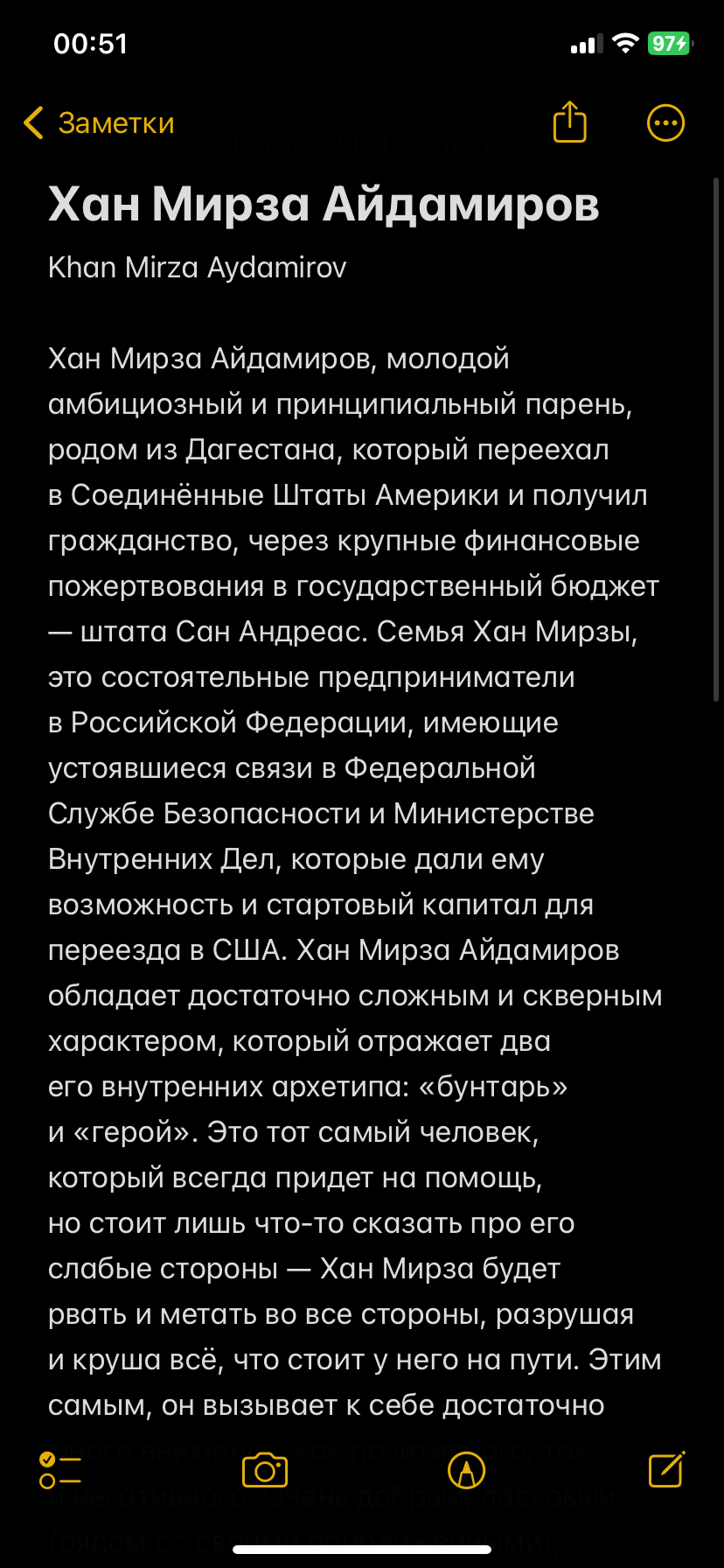Open the more options menu
Viewport: 724px width, 1568px height.
(665, 123)
